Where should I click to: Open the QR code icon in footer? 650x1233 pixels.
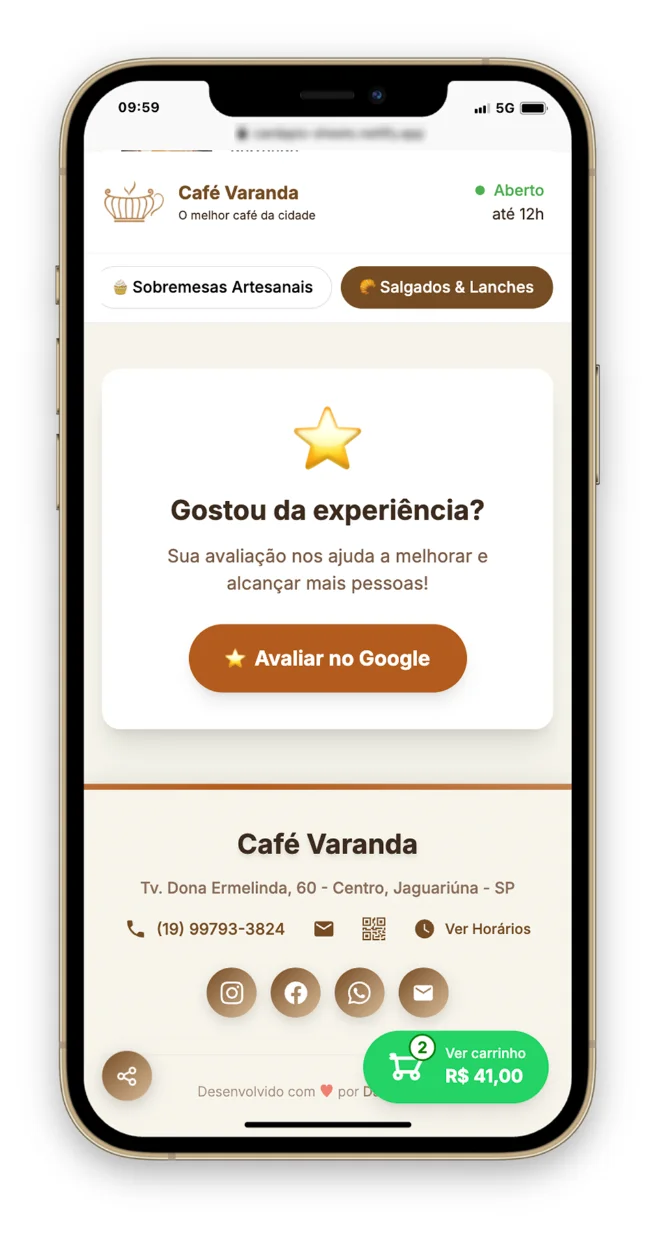[x=373, y=929]
